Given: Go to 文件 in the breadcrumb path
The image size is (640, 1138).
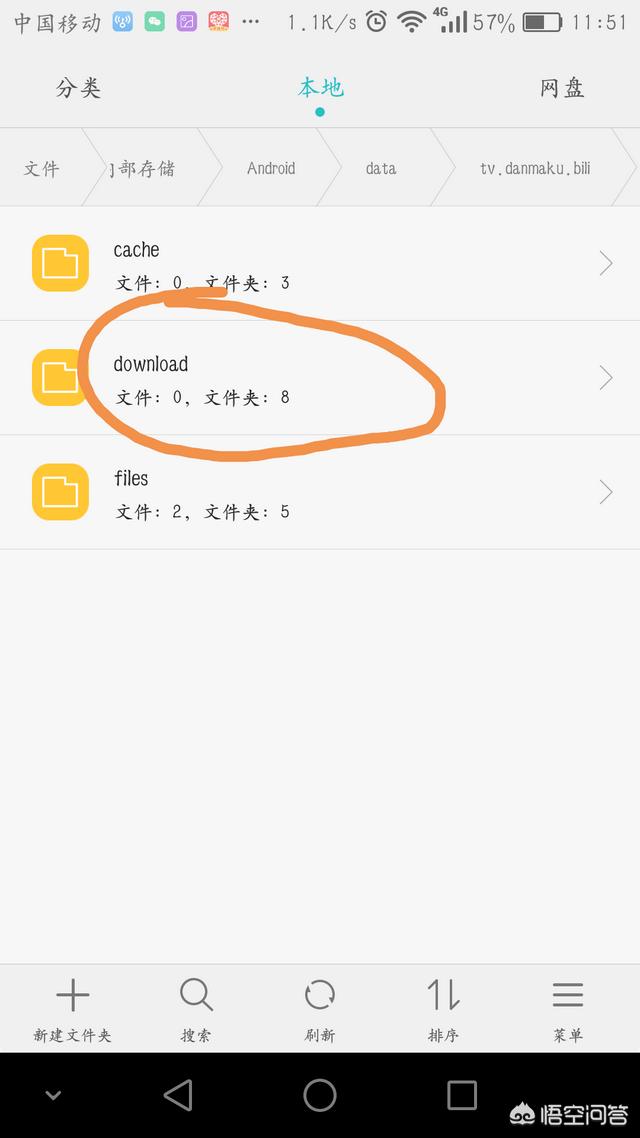Looking at the screenshot, I should [x=42, y=168].
